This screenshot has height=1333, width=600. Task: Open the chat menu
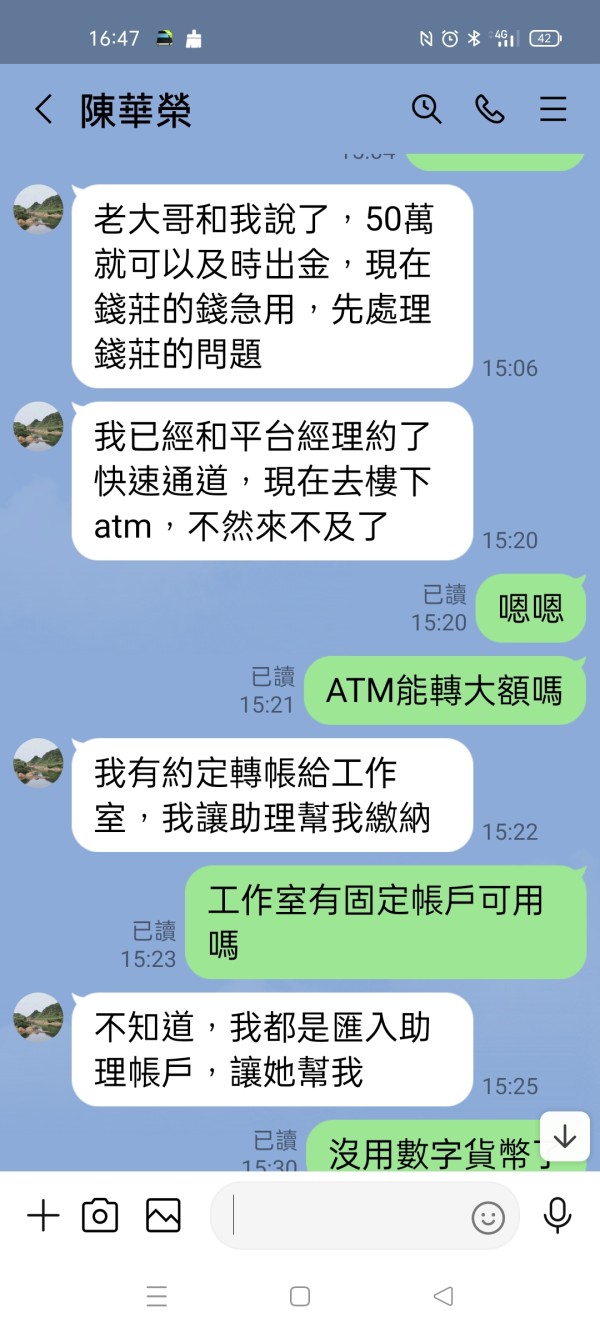(554, 109)
